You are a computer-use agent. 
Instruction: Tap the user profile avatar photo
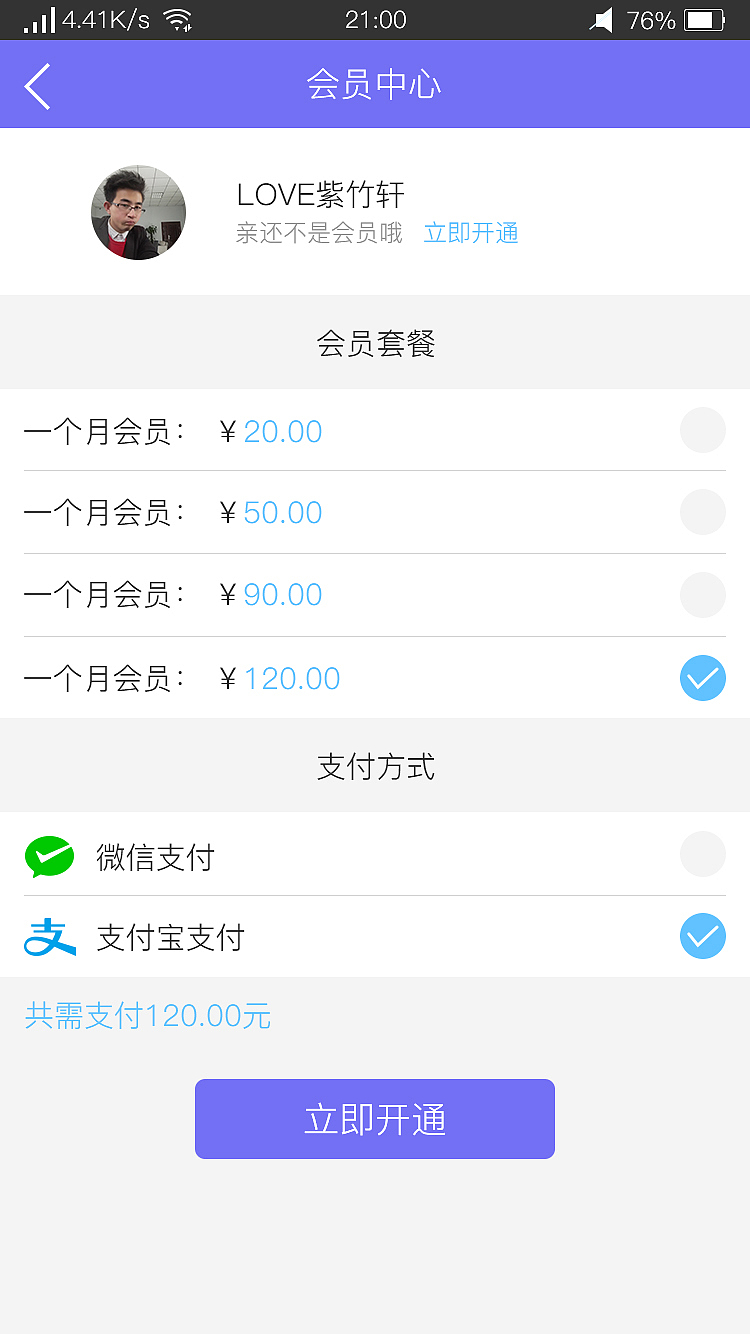tap(138, 212)
